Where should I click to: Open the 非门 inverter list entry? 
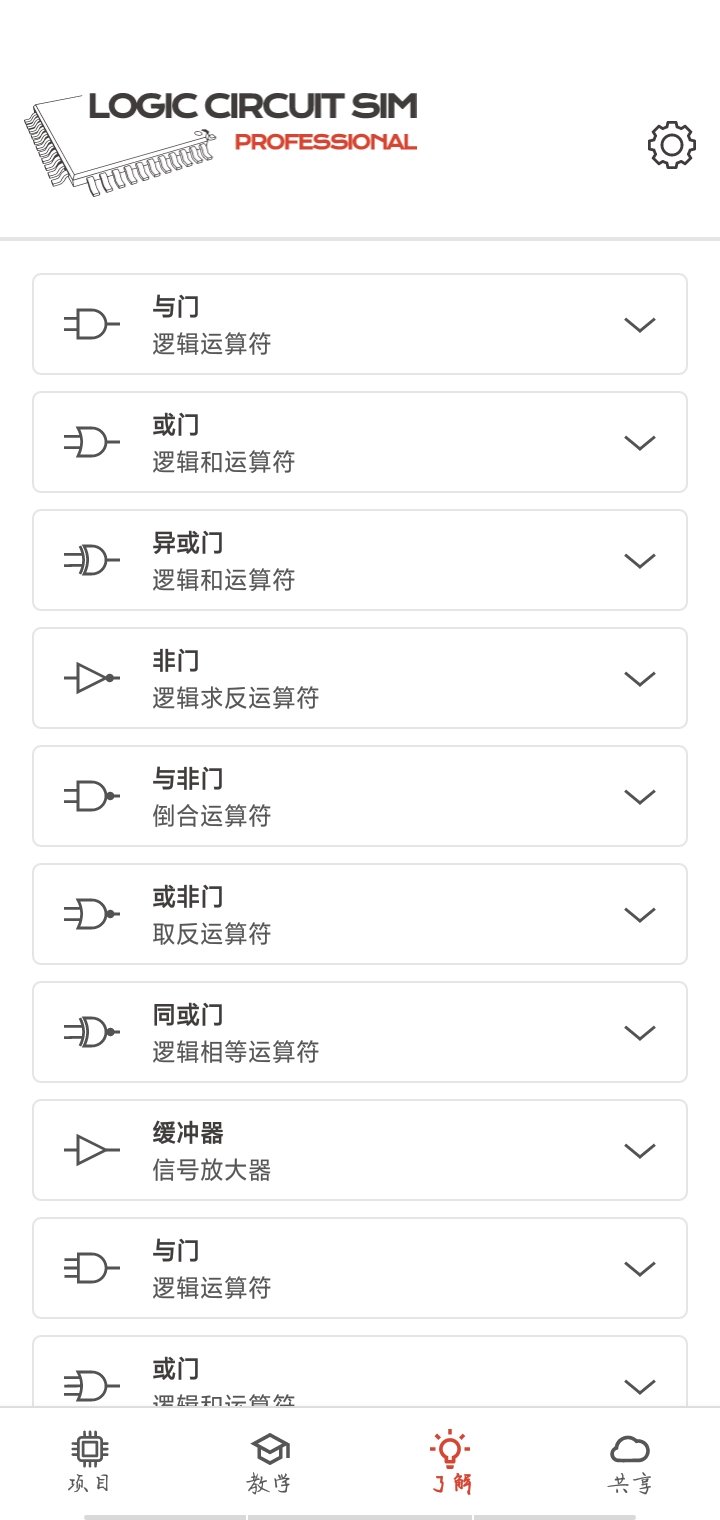pyautogui.click(x=360, y=678)
